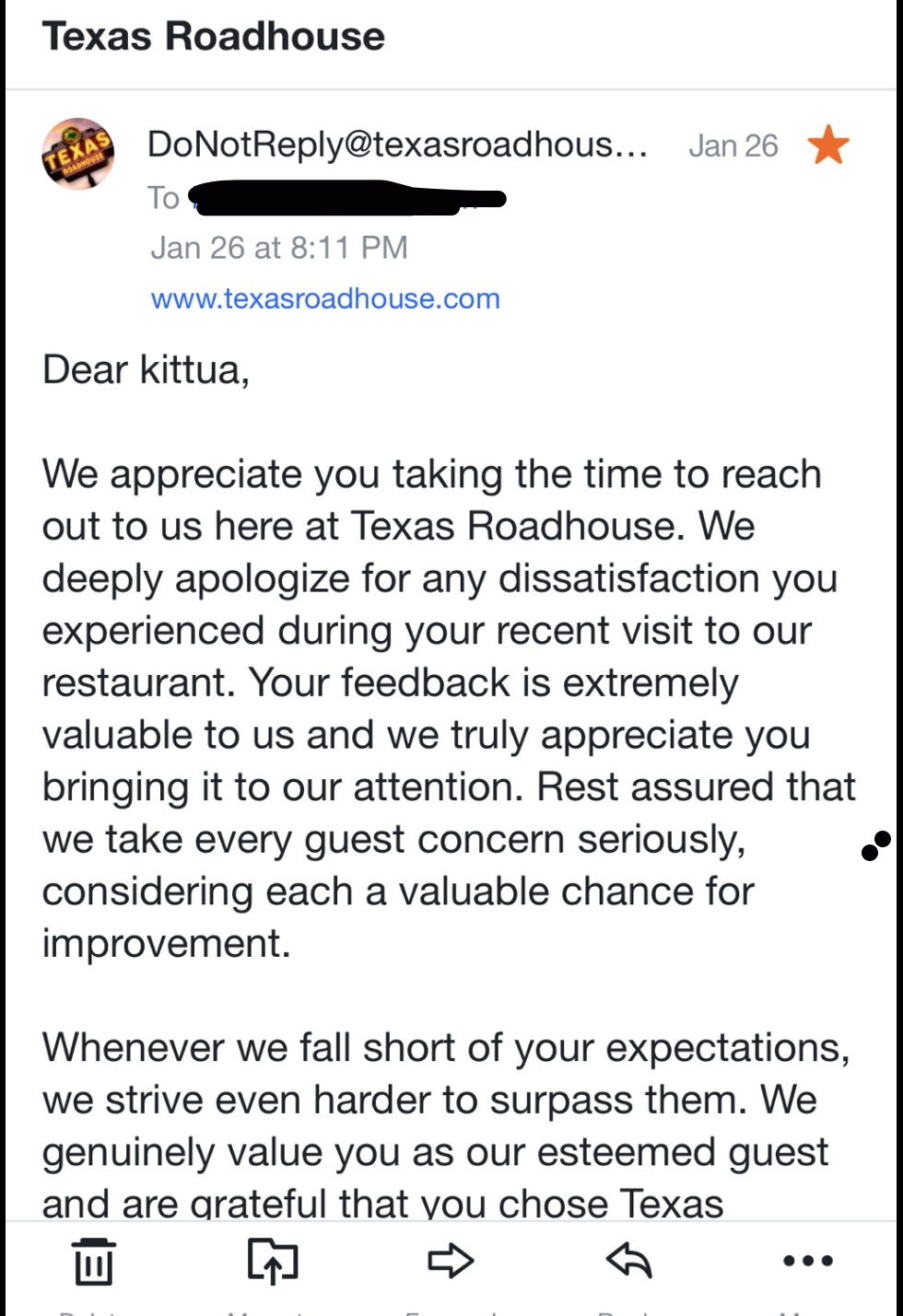The height and width of the screenshot is (1316, 903).
Task: Reply to this email
Action: pos(629,1261)
